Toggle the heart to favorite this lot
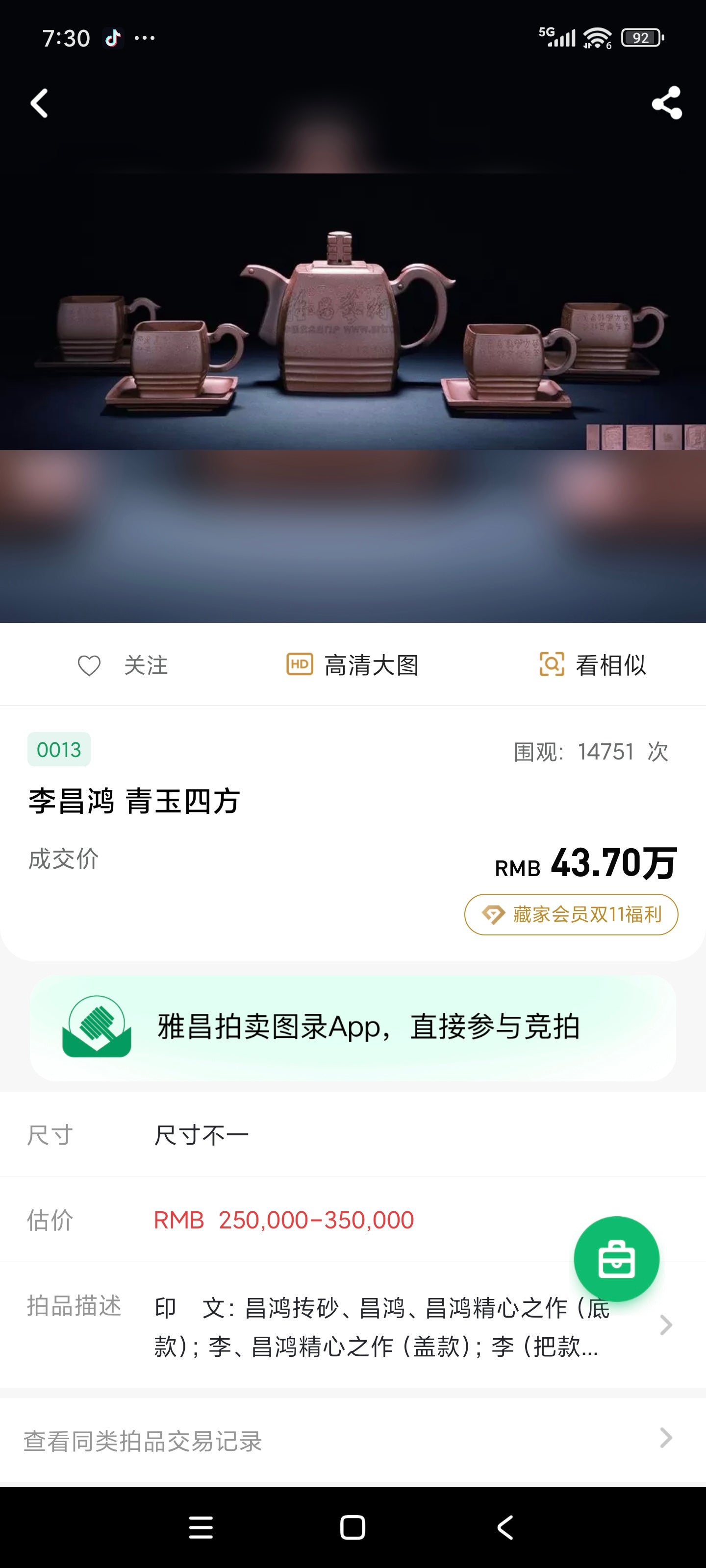 (89, 665)
